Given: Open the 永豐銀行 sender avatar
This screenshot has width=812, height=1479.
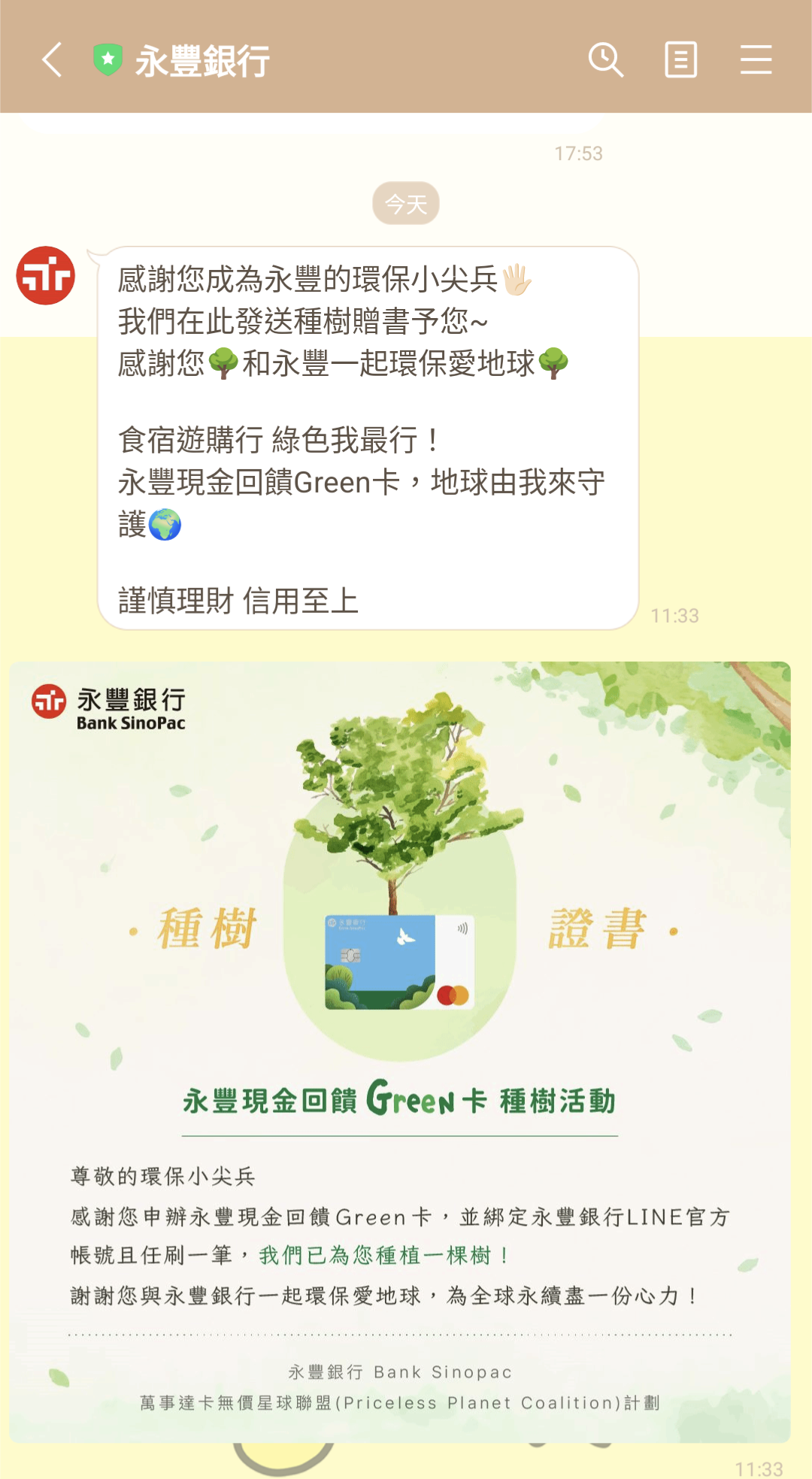Looking at the screenshot, I should (x=46, y=275).
